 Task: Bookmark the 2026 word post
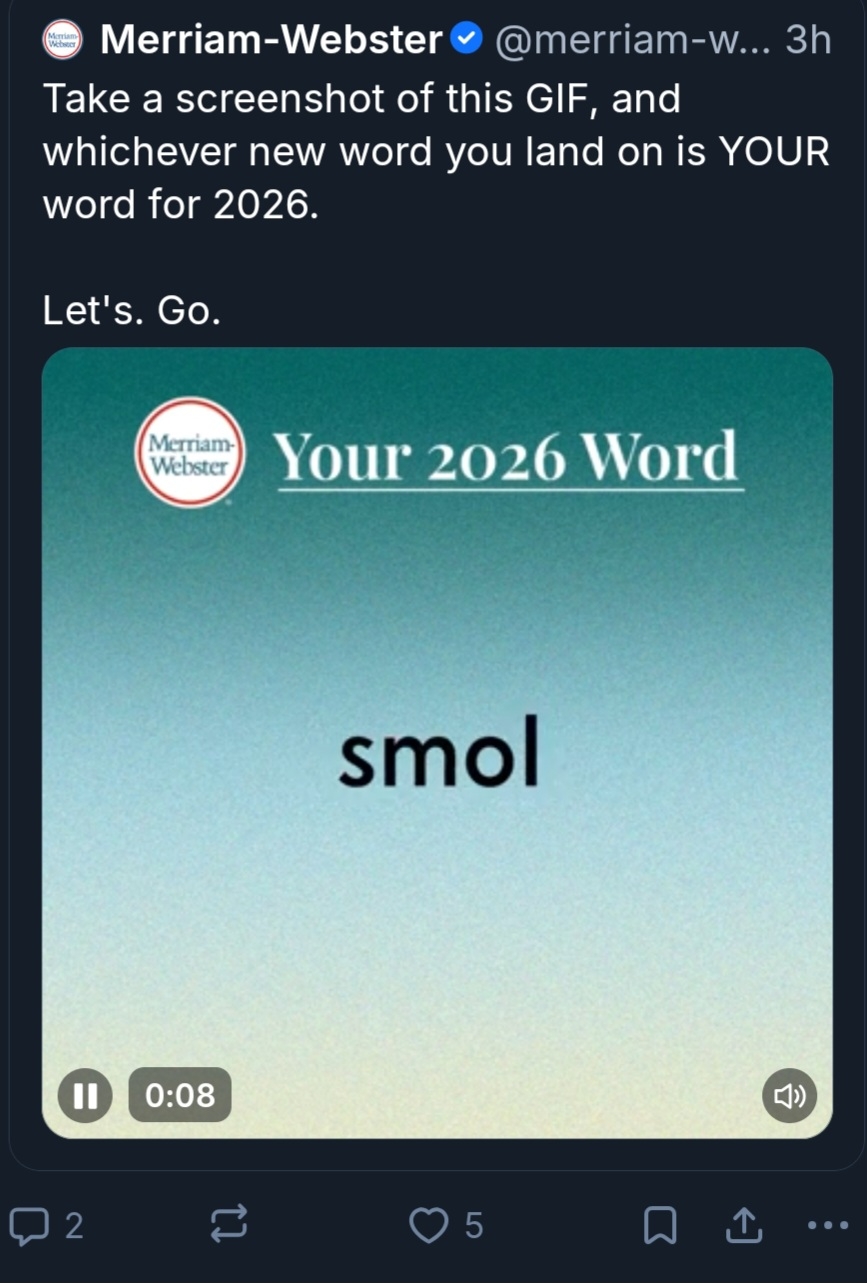(x=659, y=1225)
